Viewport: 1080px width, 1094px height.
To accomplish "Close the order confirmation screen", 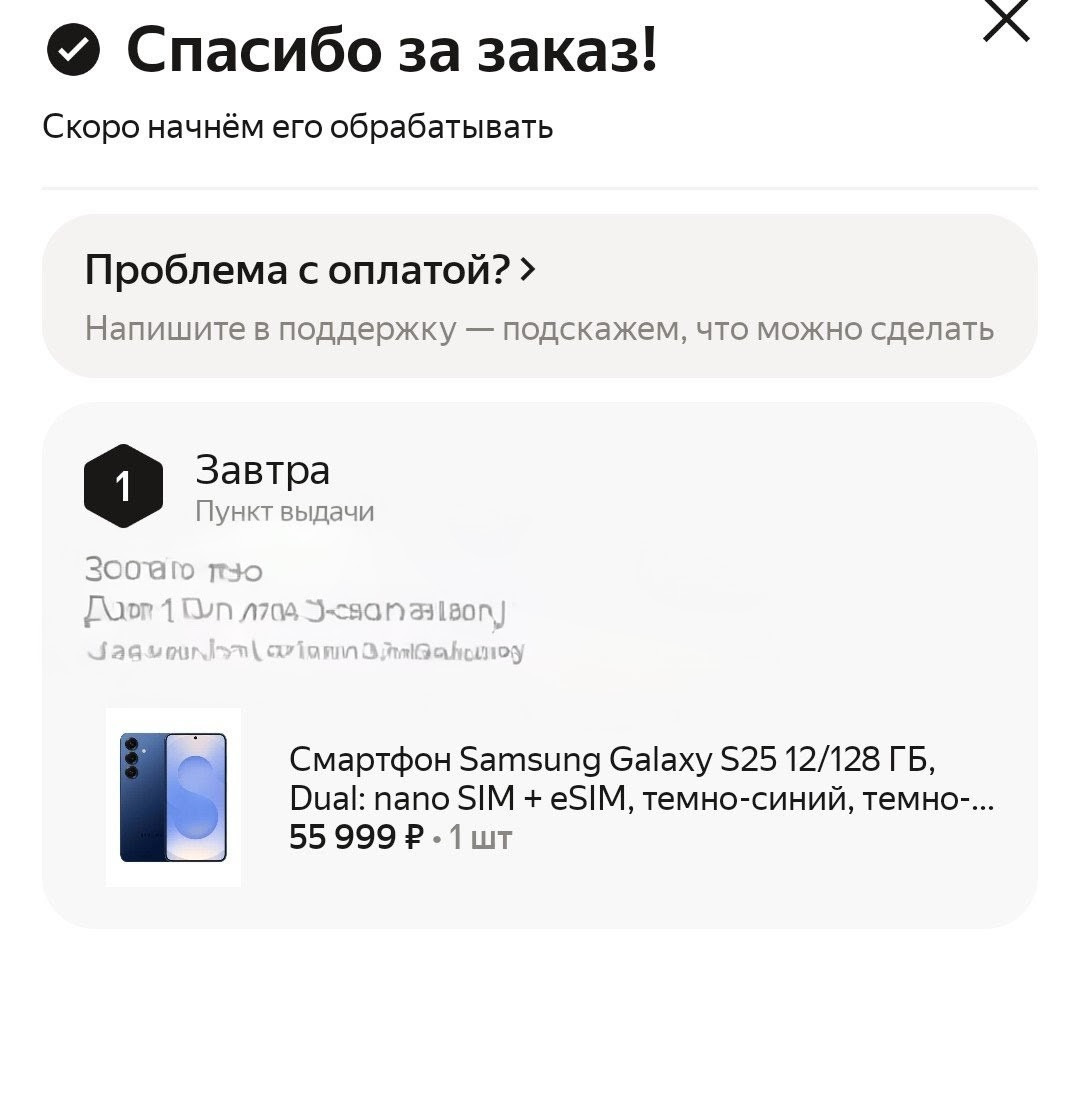I will (1006, 21).
